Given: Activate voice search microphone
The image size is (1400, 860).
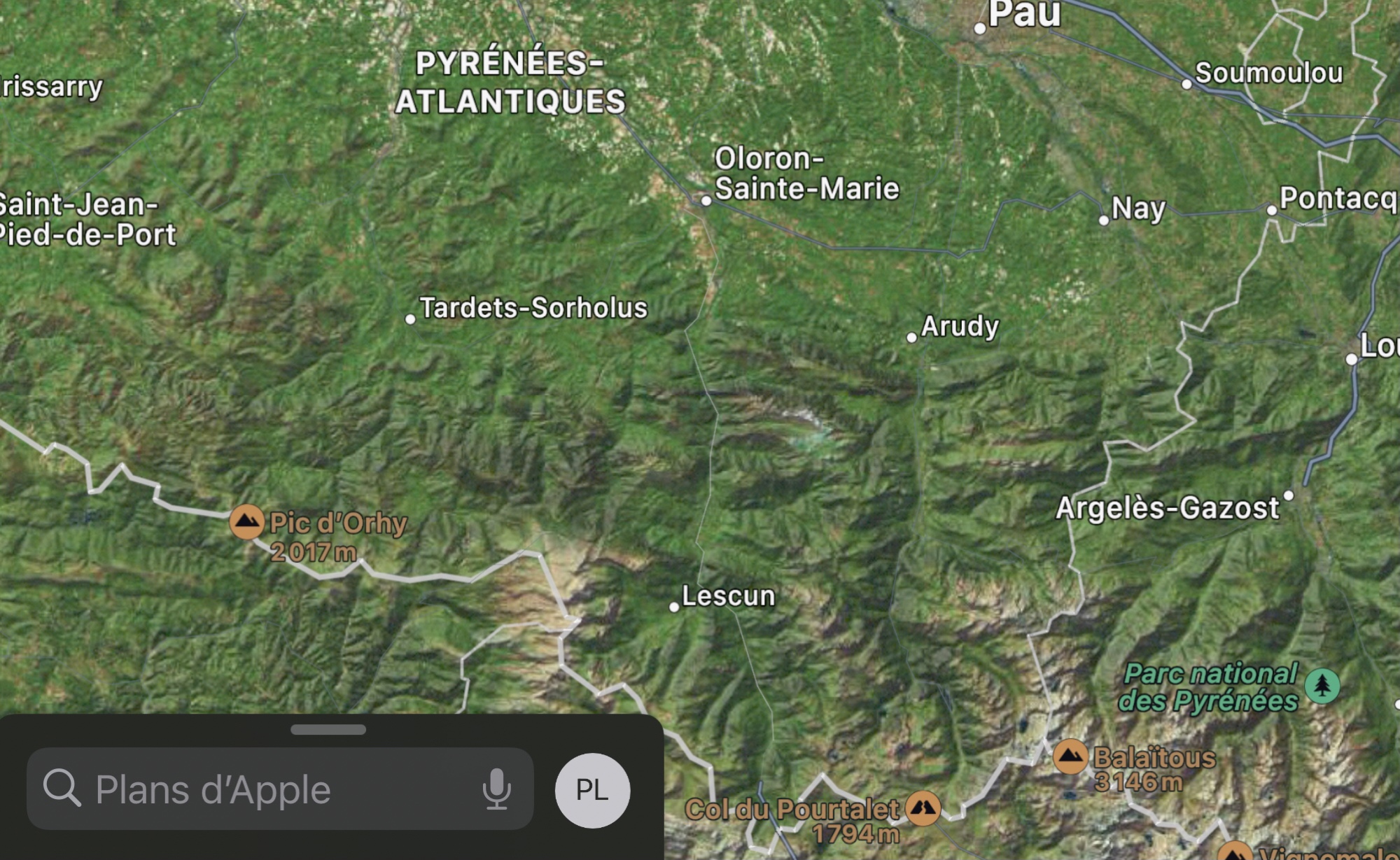Looking at the screenshot, I should pyautogui.click(x=496, y=789).
